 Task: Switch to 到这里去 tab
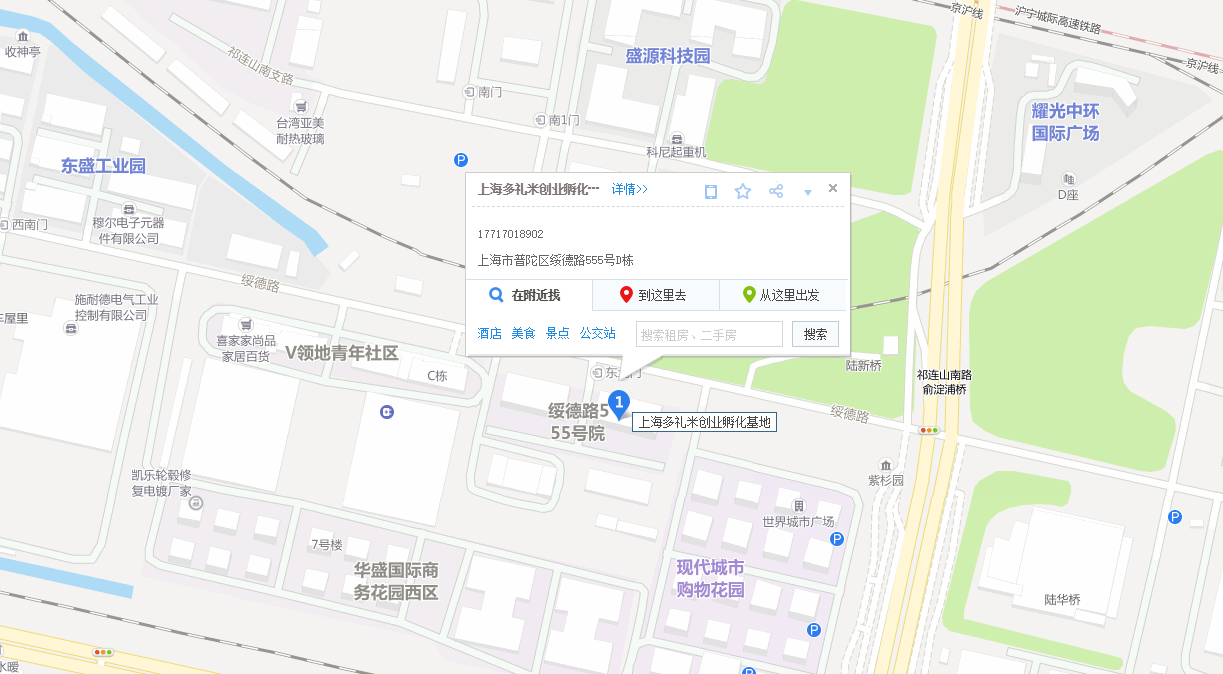tap(655, 295)
